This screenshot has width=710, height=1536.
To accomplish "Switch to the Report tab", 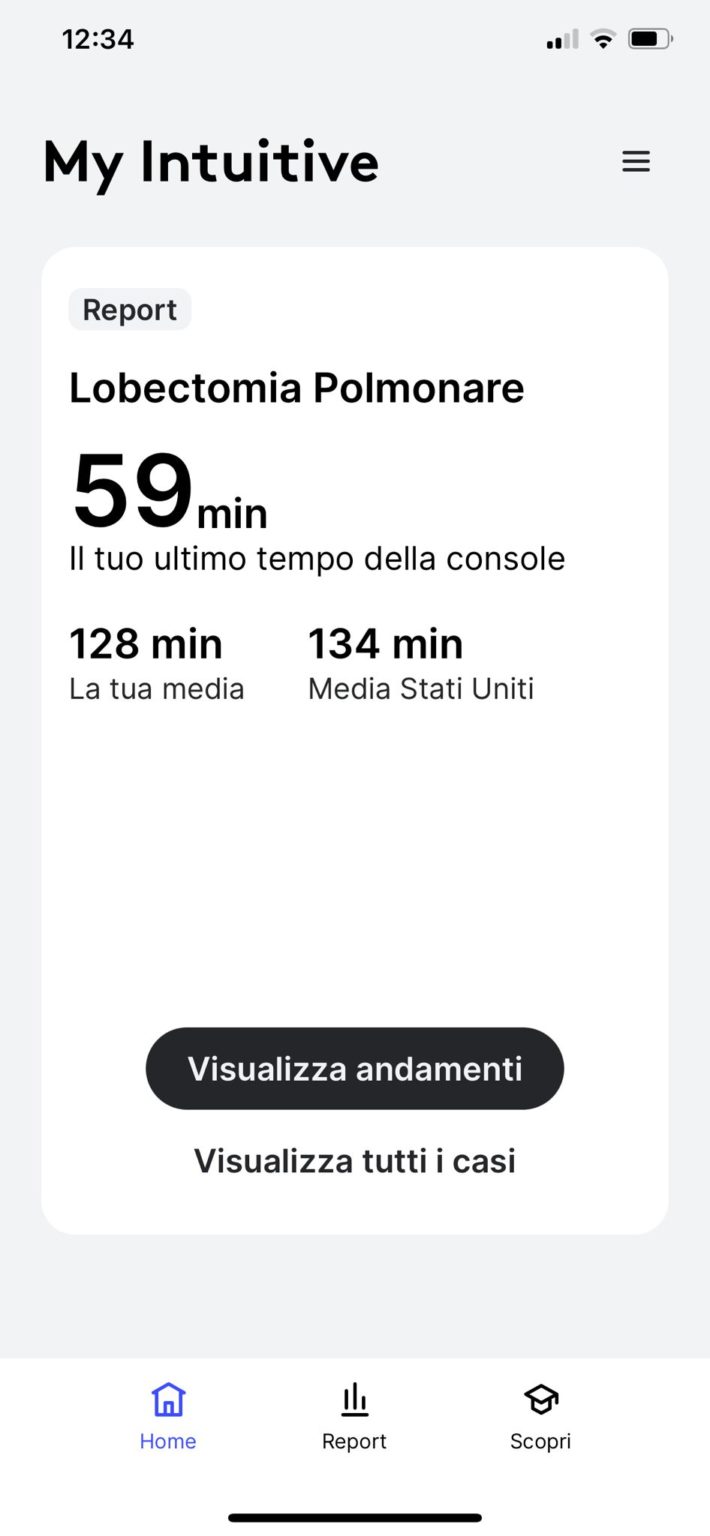I will pyautogui.click(x=354, y=1415).
